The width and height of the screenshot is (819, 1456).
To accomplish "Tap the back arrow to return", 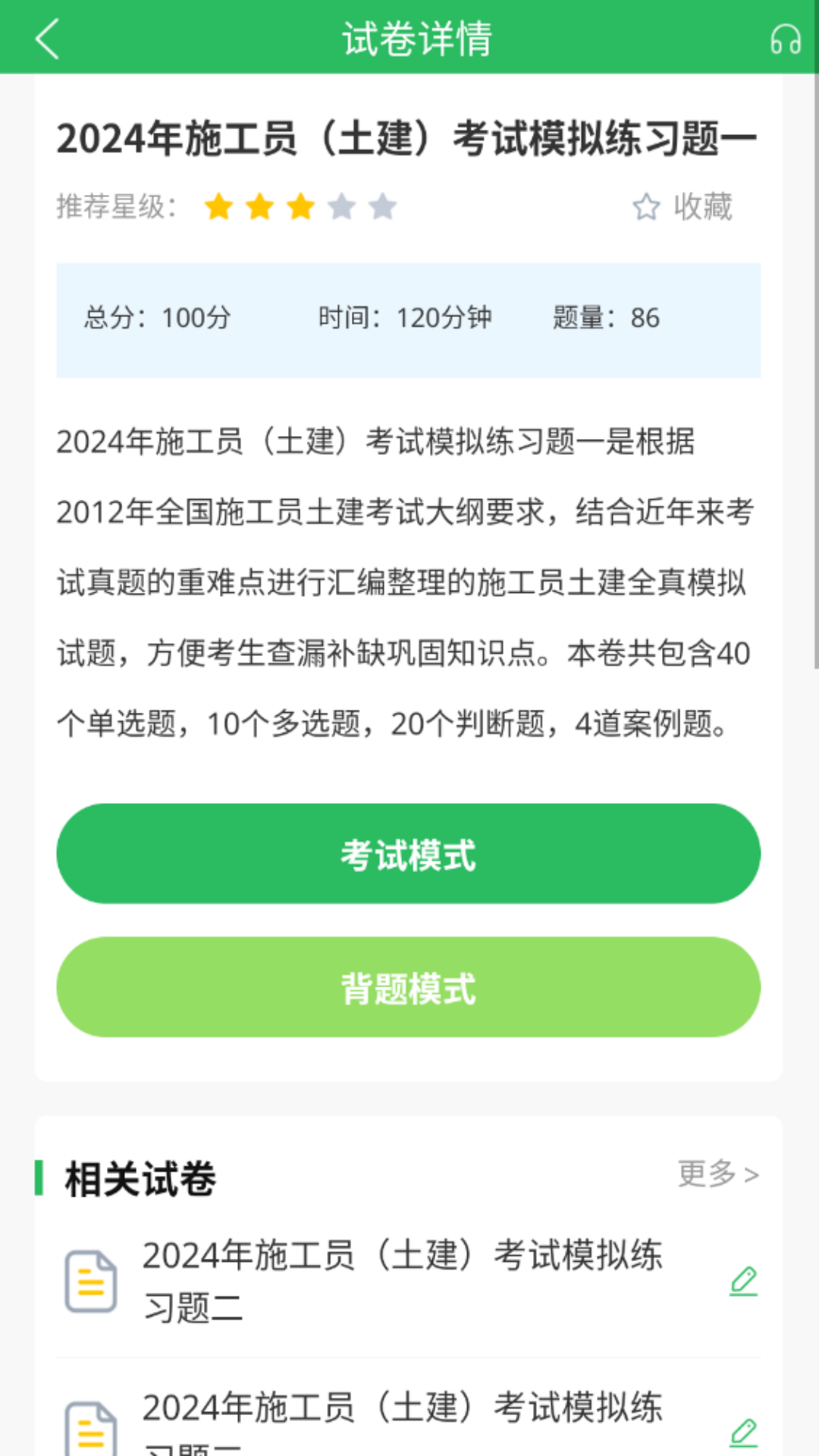I will 47,39.
